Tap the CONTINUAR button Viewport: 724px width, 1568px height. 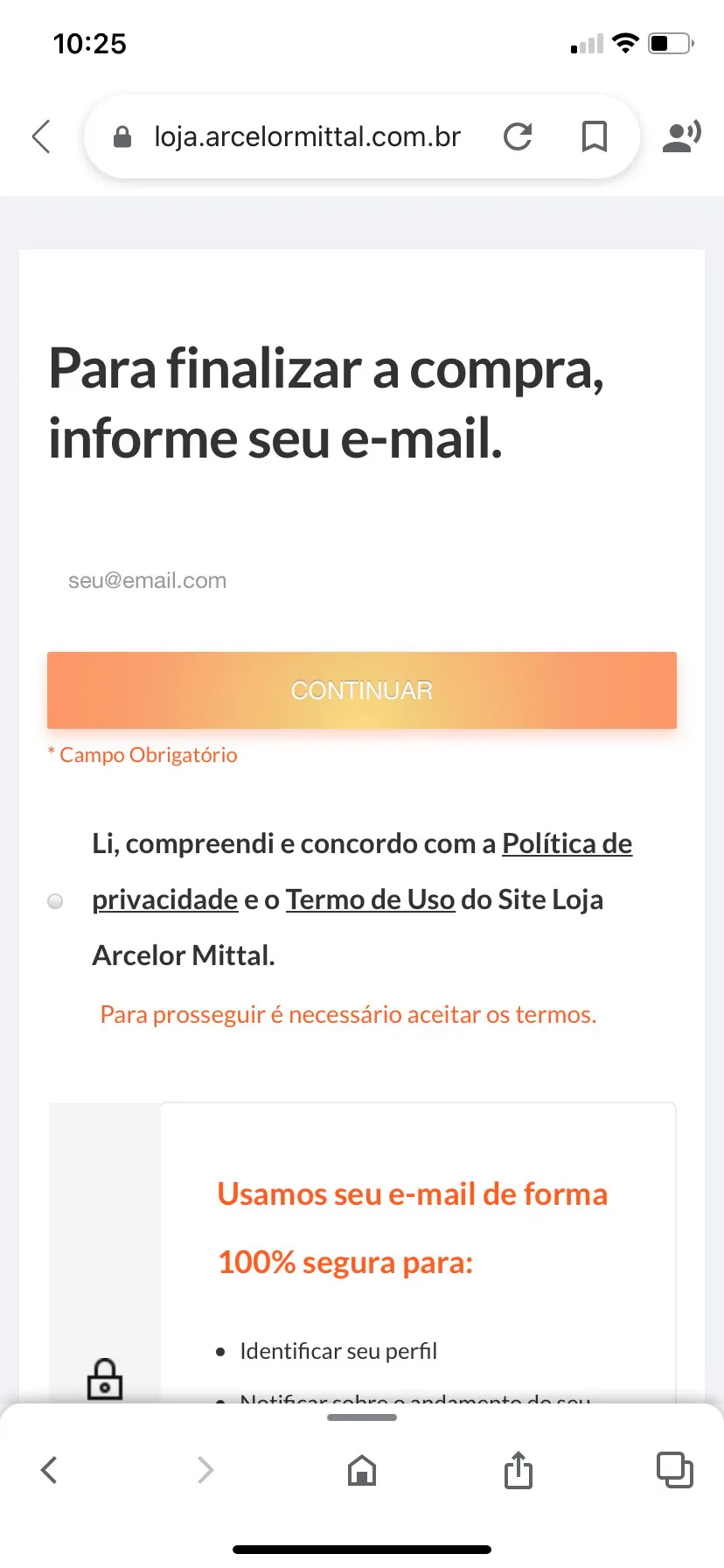(362, 690)
